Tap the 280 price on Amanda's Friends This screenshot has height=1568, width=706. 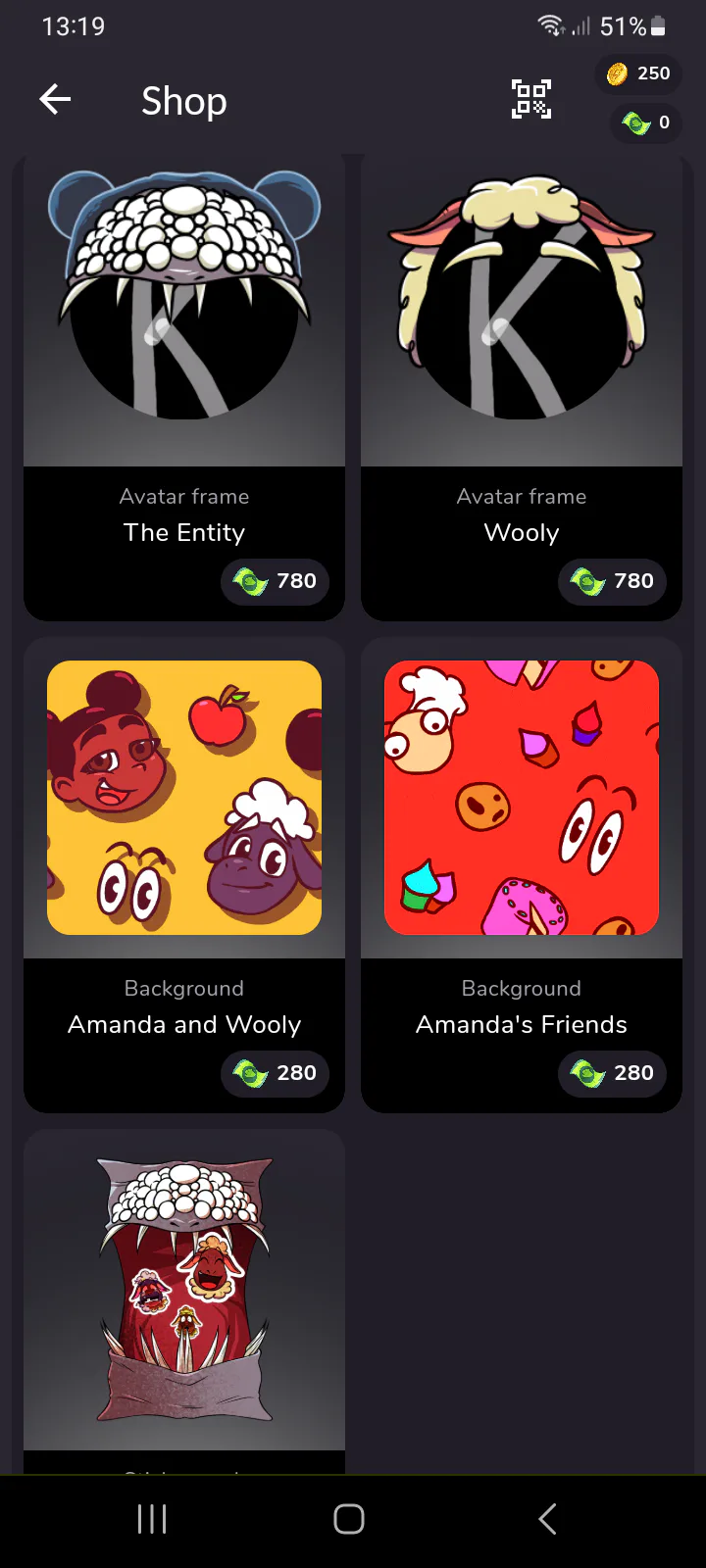(613, 1073)
